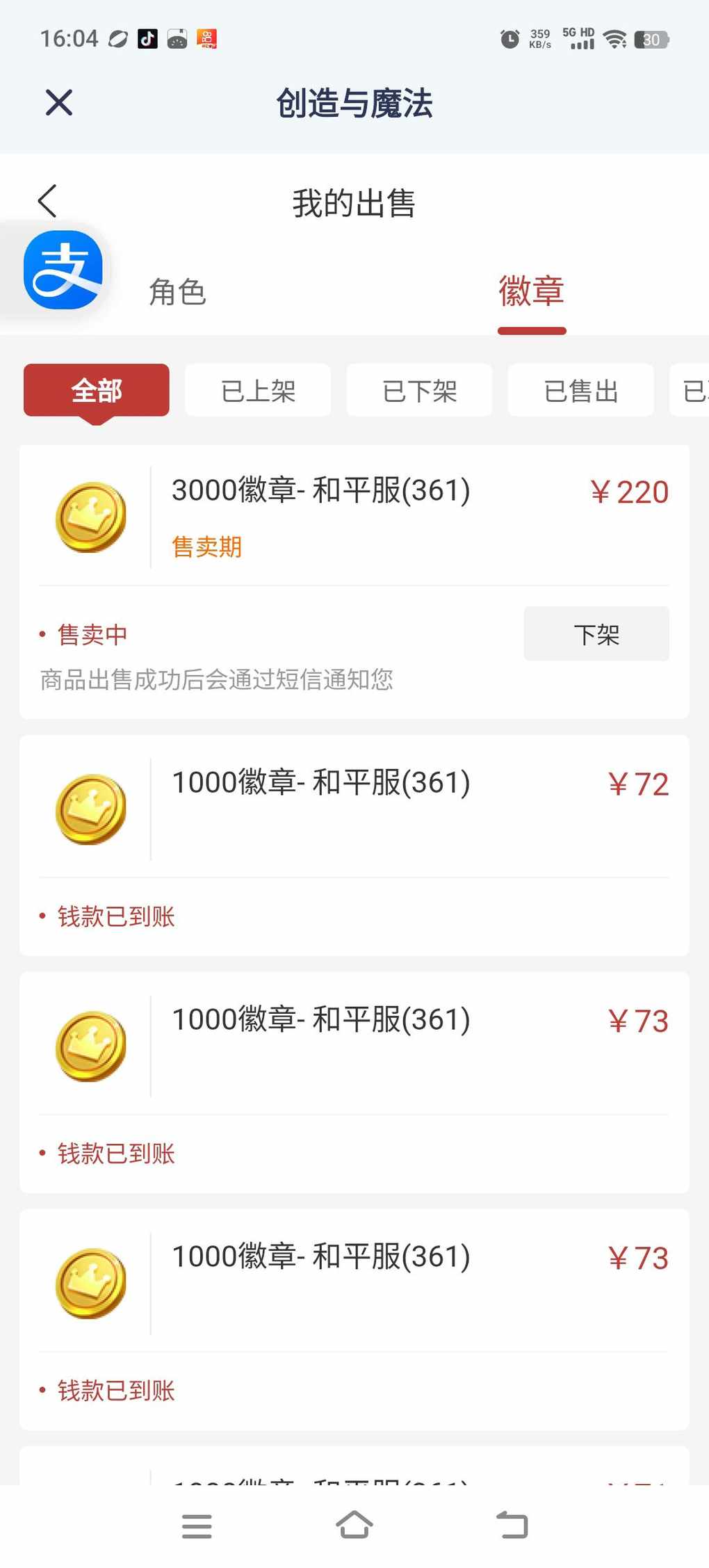
Task: Go back from 我的出售
Action: [x=47, y=202]
